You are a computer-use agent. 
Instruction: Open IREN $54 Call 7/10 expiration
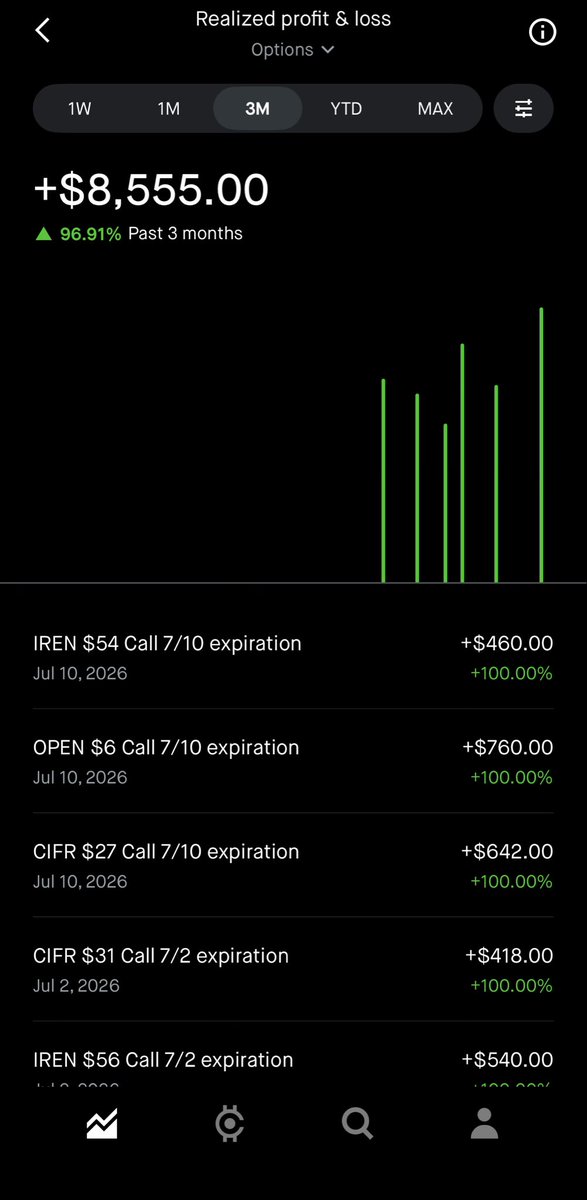coord(293,657)
